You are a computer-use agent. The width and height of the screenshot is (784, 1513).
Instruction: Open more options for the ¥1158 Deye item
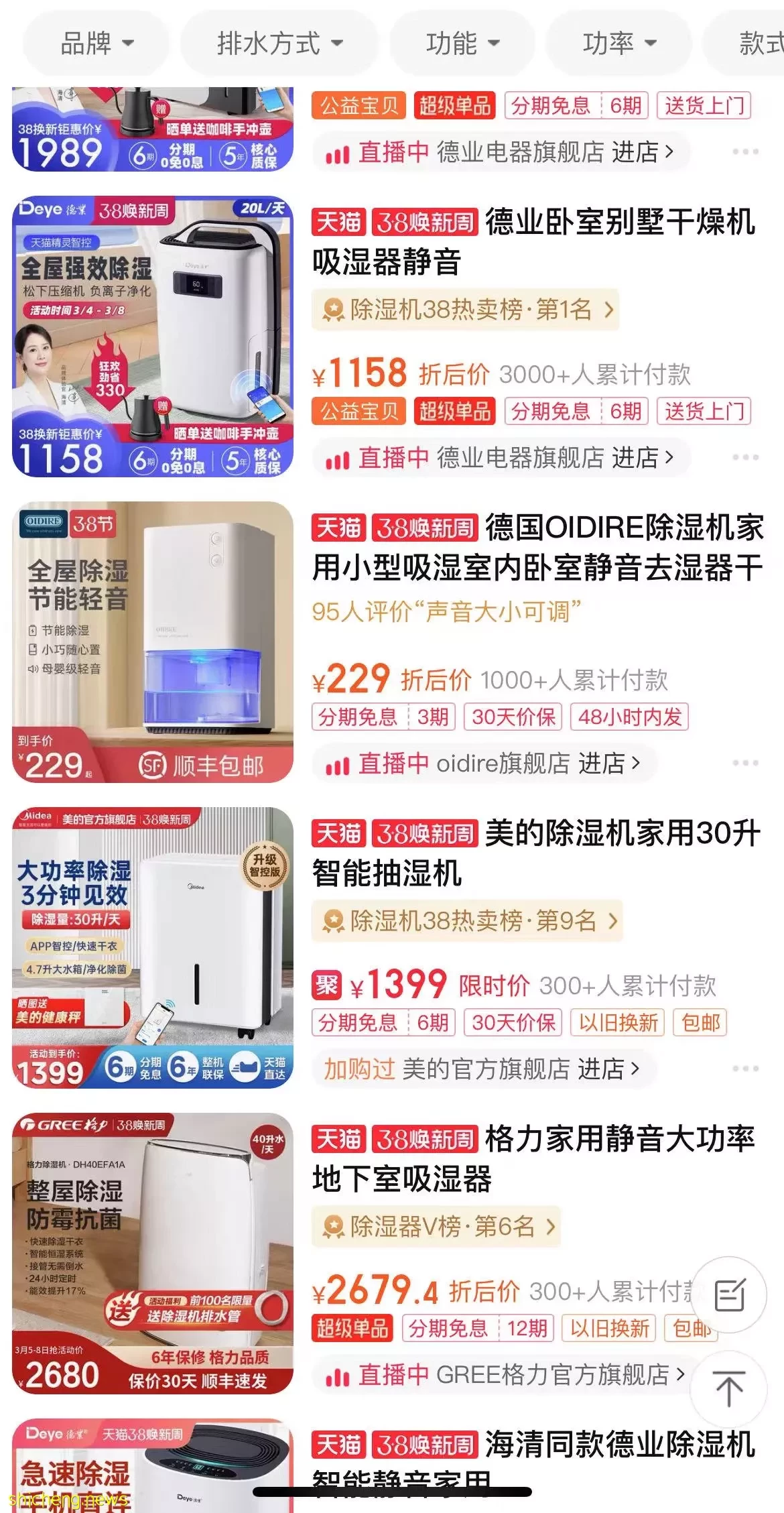pyautogui.click(x=745, y=457)
